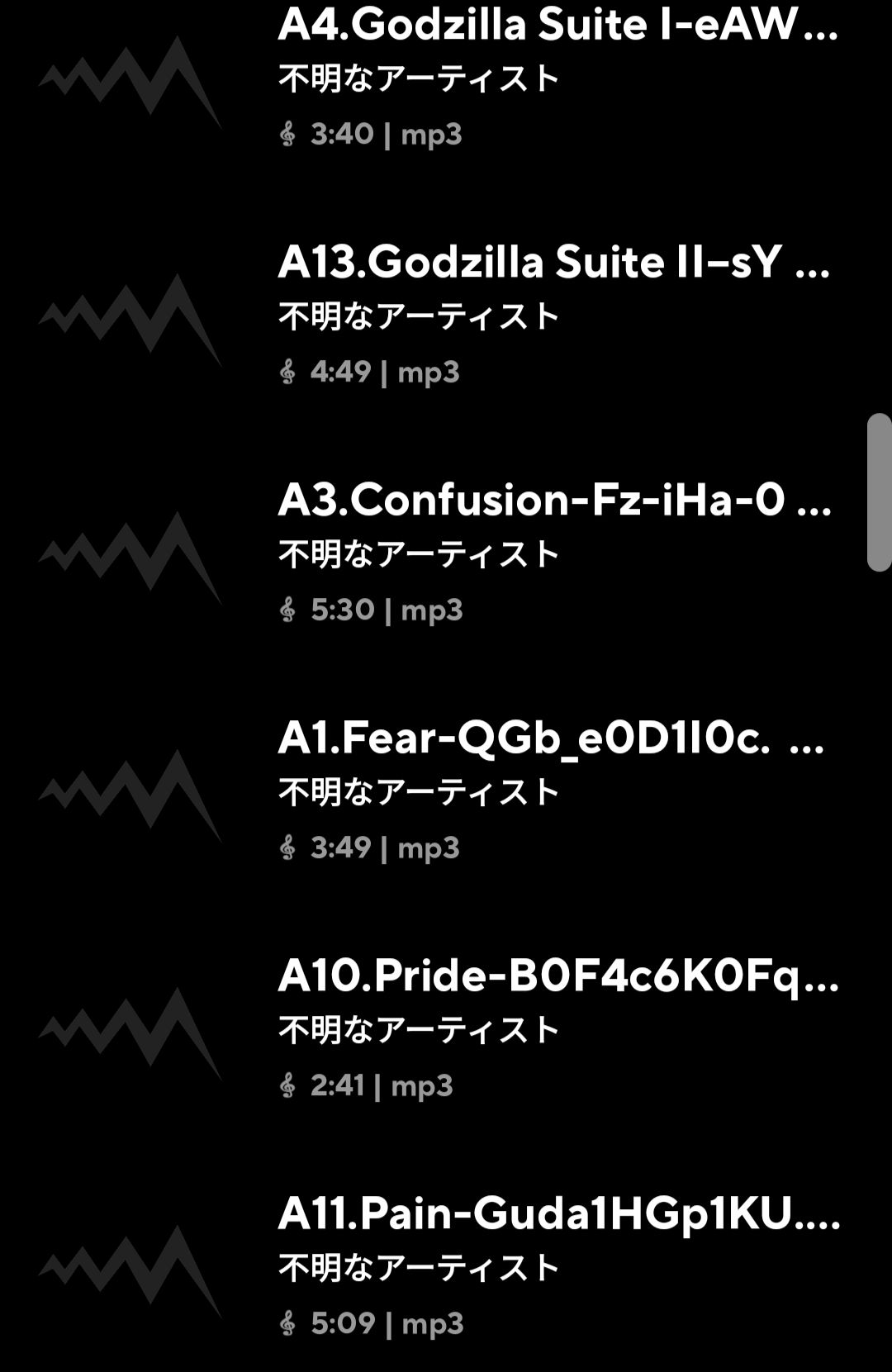Viewport: 892px width, 1372px height.
Task: Tap the fast scroll handle
Action: tap(879, 493)
